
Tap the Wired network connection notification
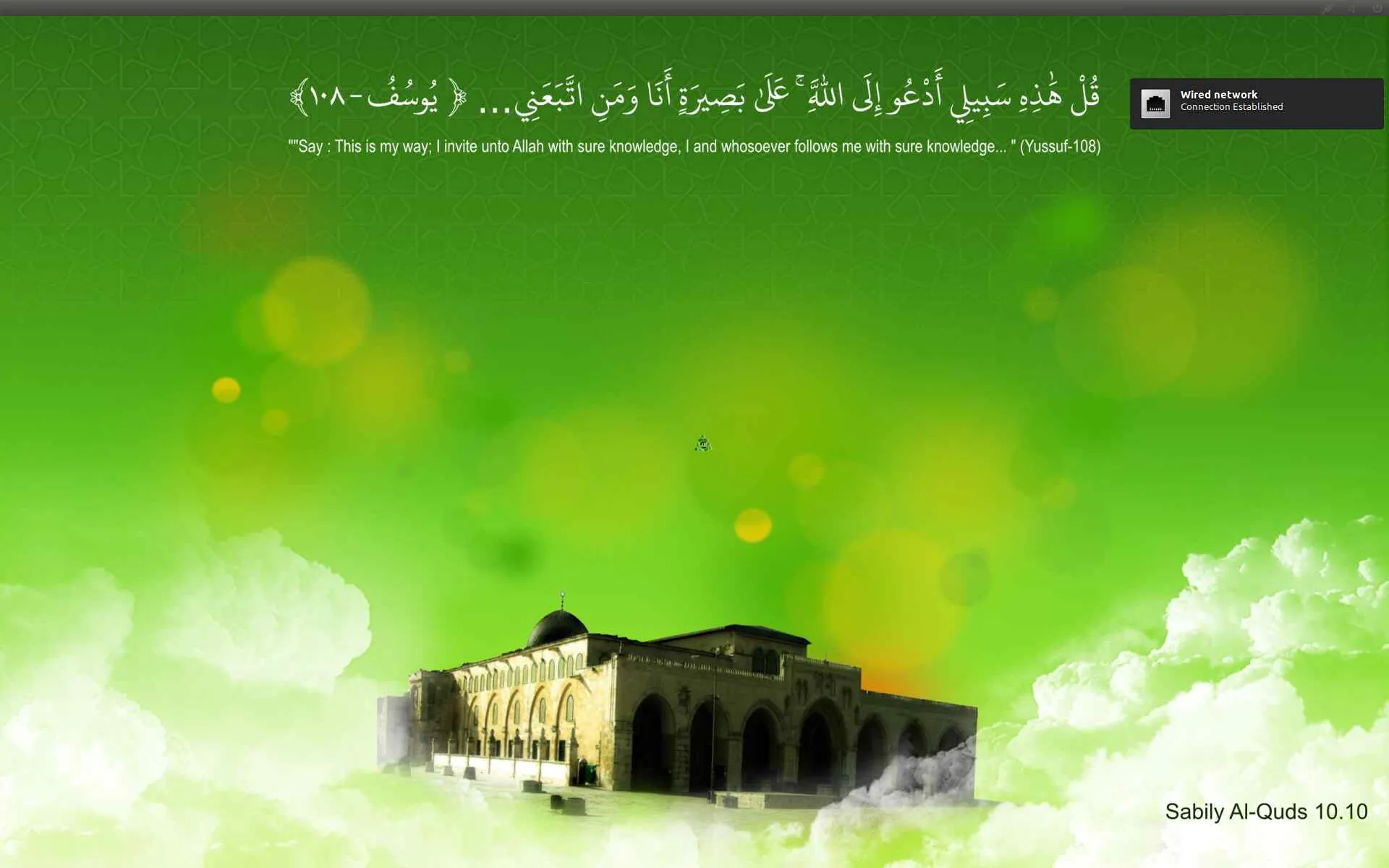click(x=1256, y=103)
